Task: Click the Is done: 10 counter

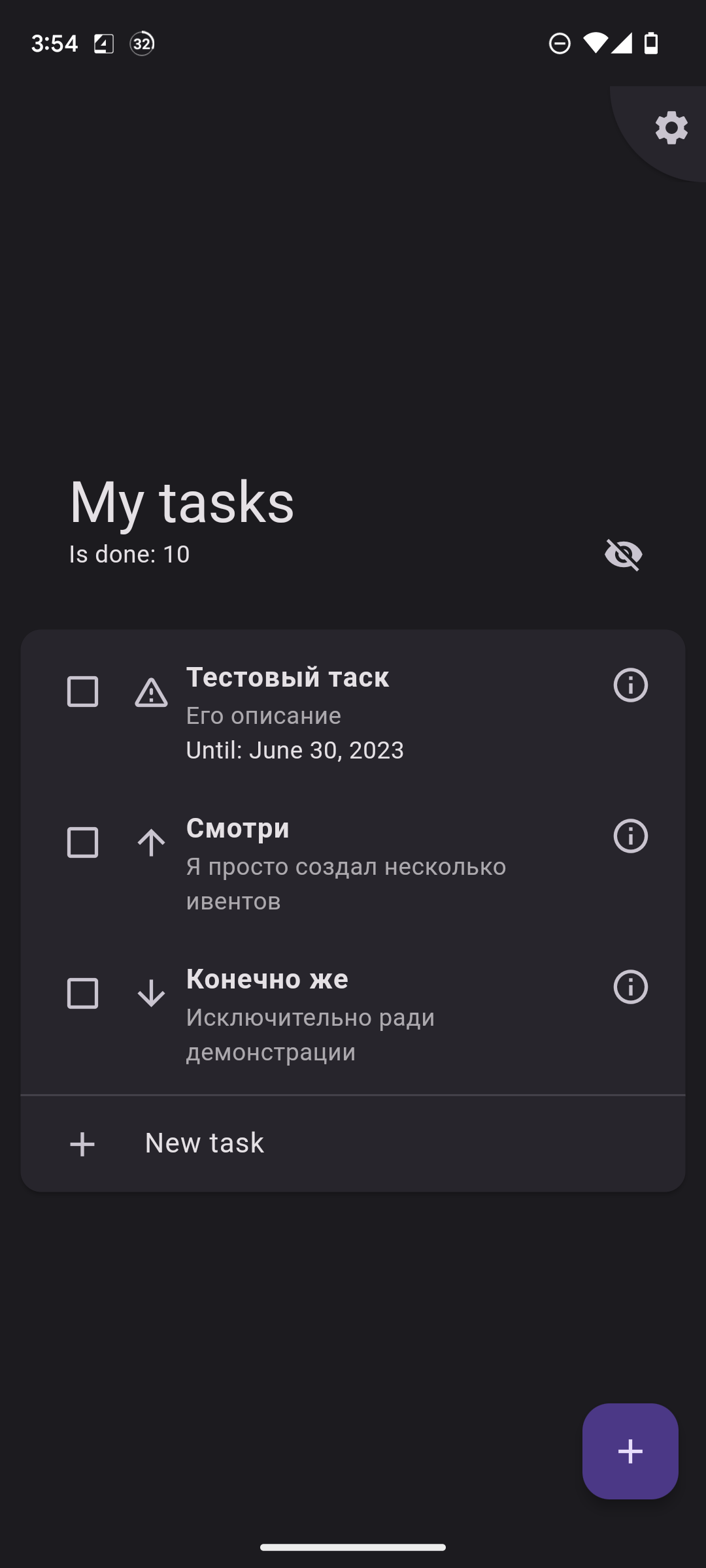Action: (128, 554)
